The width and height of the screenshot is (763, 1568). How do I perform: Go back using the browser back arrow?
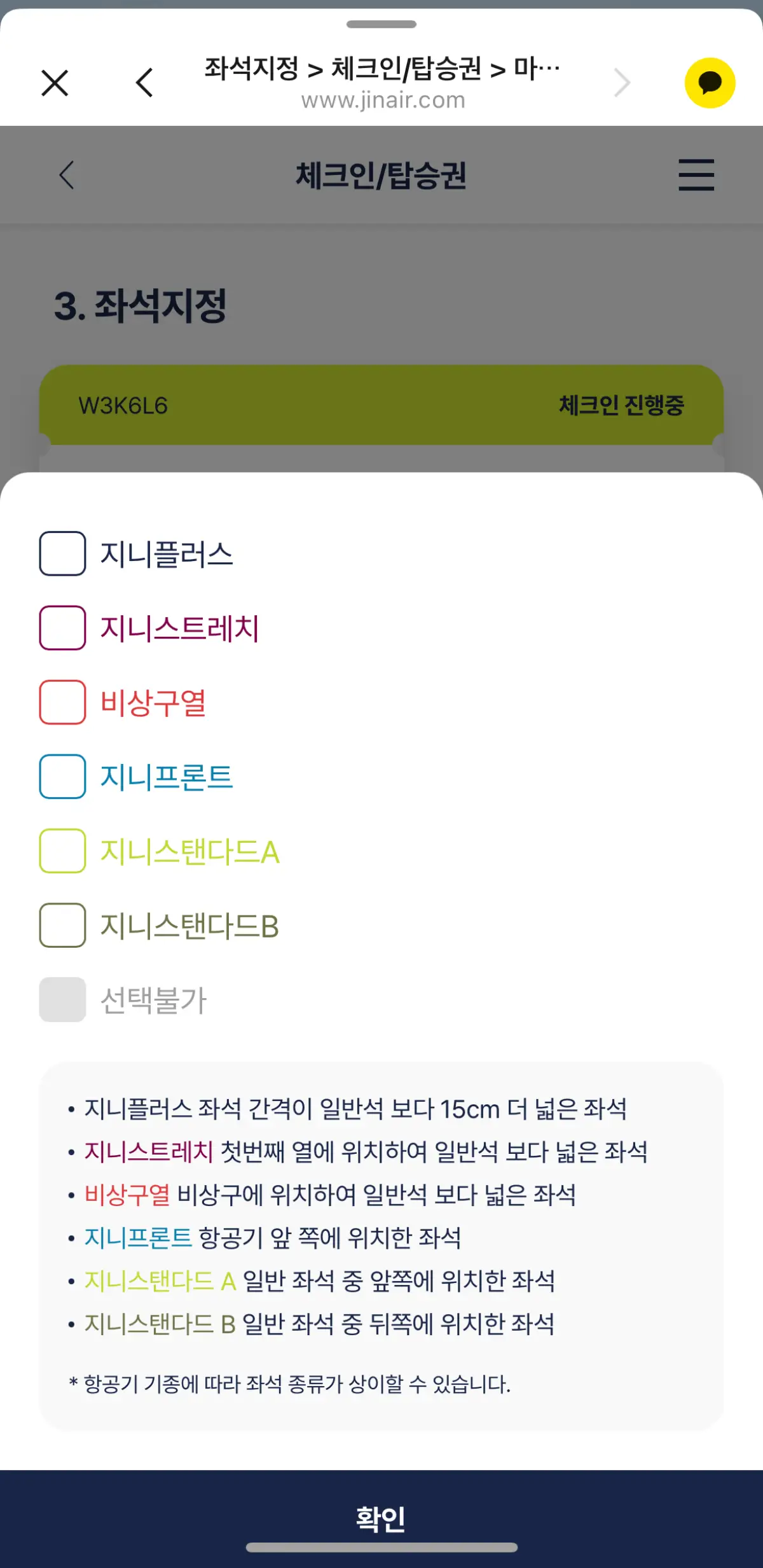tap(144, 83)
